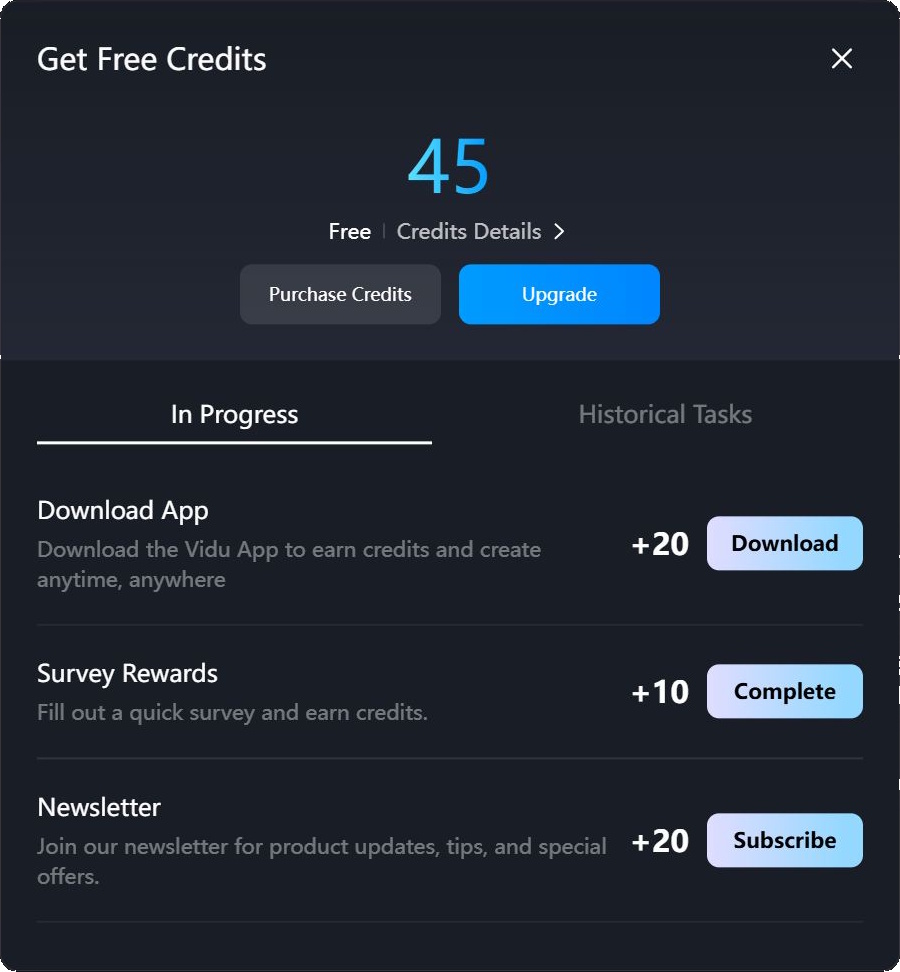Close the Get Free Credits dialog
The height and width of the screenshot is (972, 900).
pos(842,59)
